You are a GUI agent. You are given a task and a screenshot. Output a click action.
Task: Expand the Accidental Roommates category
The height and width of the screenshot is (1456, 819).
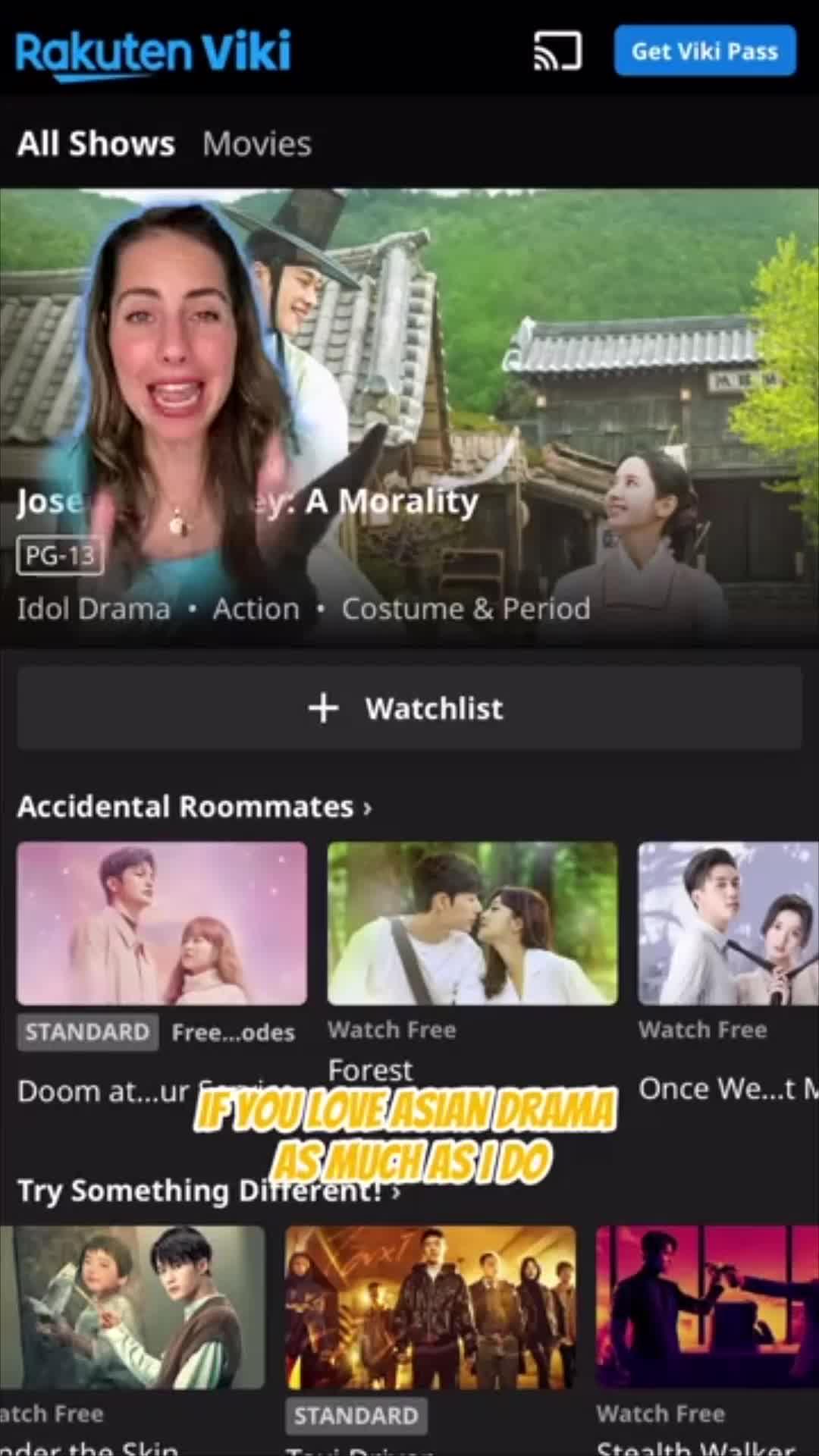click(194, 807)
